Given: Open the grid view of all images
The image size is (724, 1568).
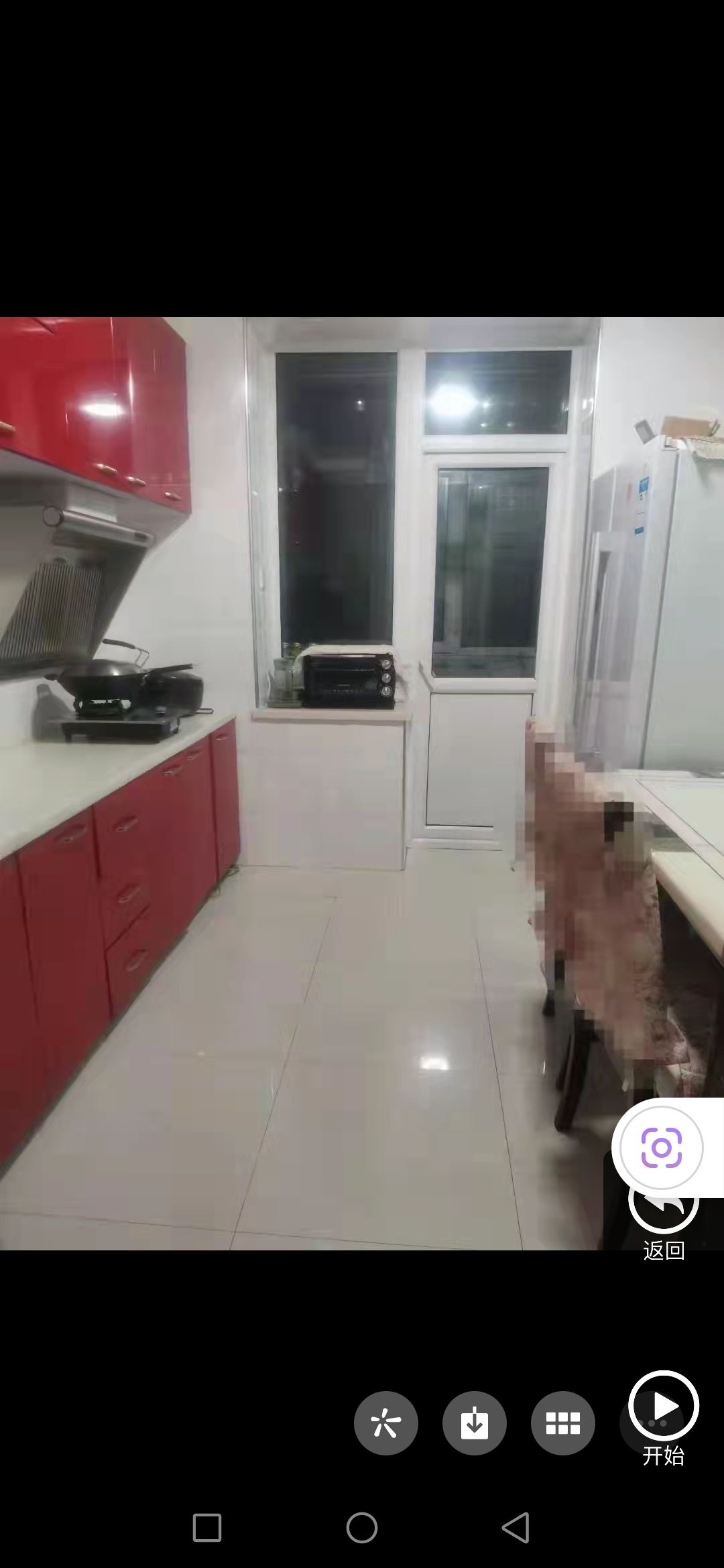Looking at the screenshot, I should 563,1423.
